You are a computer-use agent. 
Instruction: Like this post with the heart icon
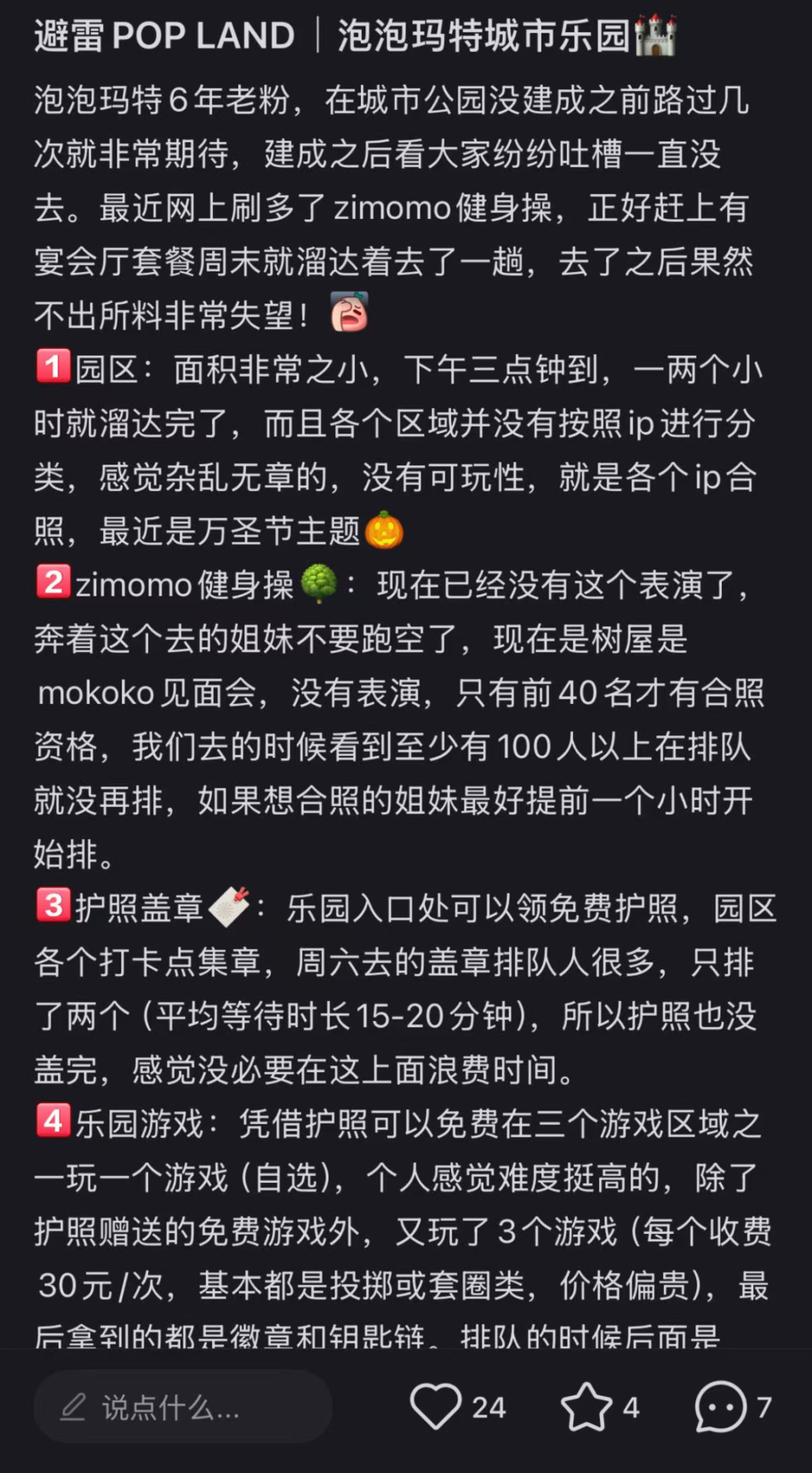point(436,1407)
